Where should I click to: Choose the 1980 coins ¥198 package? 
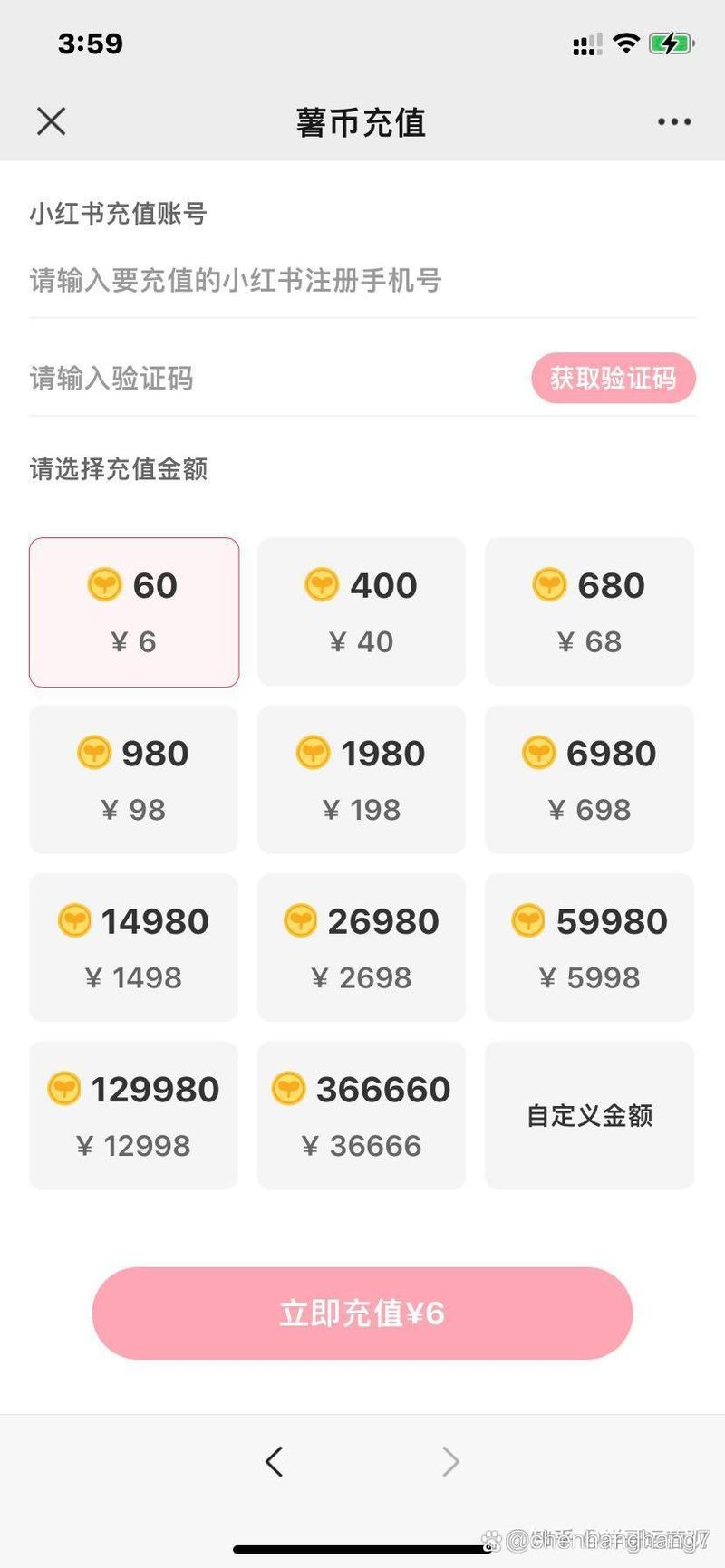click(x=362, y=780)
